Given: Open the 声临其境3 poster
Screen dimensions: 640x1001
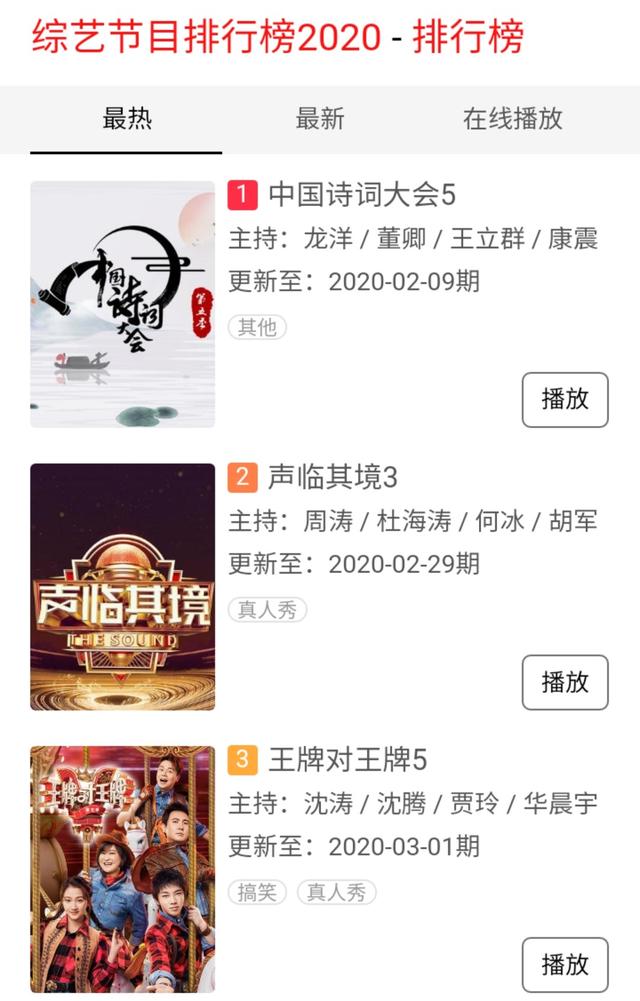Looking at the screenshot, I should click(122, 587).
